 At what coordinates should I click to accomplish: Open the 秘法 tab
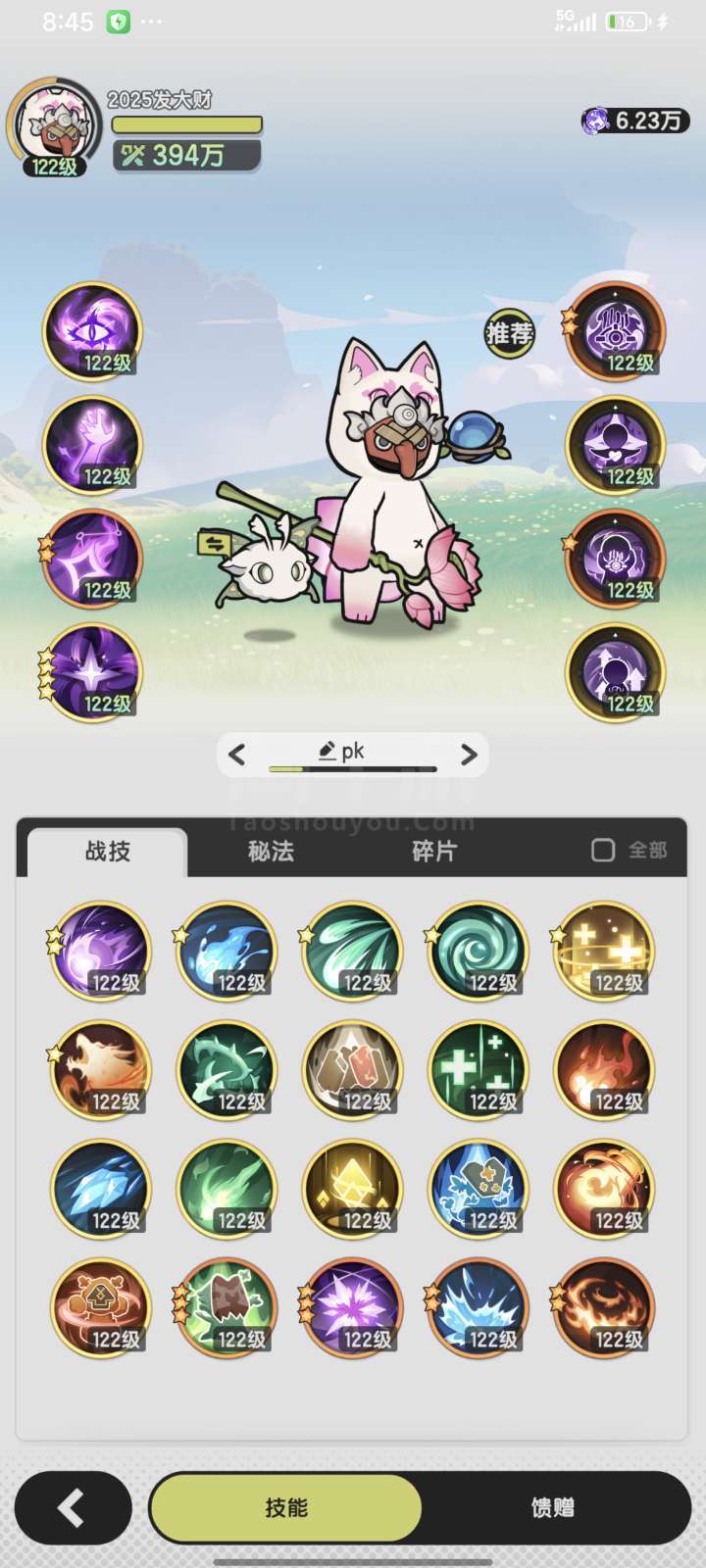pos(271,851)
